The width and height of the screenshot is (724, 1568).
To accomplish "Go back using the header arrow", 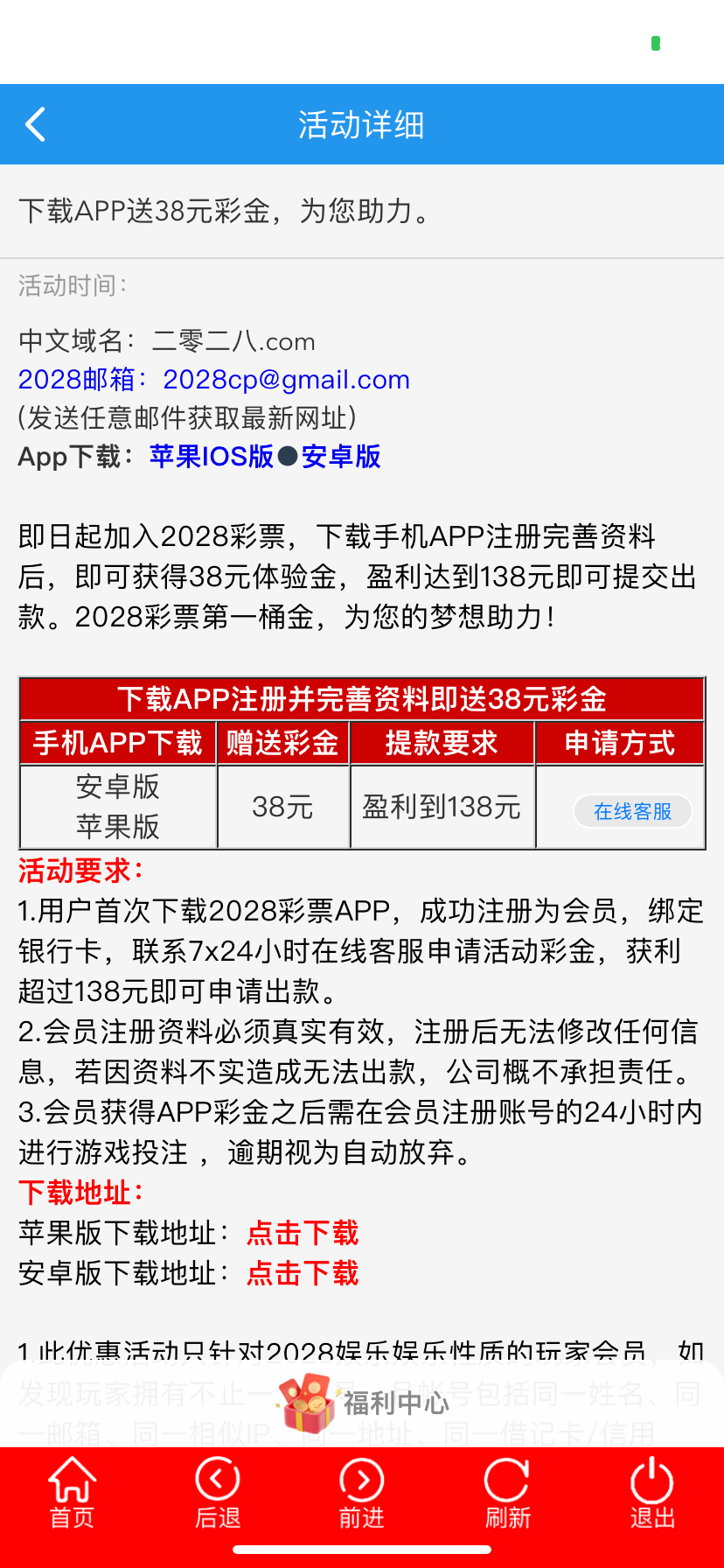I will point(36,124).
